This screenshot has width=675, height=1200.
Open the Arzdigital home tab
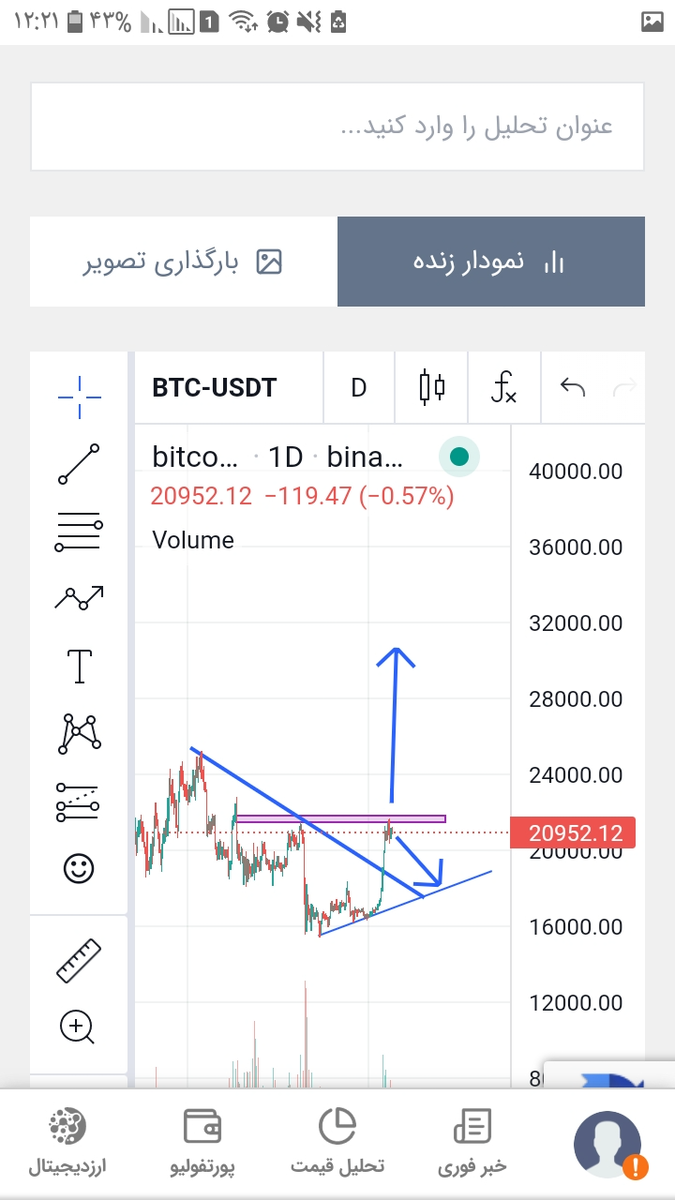tap(68, 1143)
